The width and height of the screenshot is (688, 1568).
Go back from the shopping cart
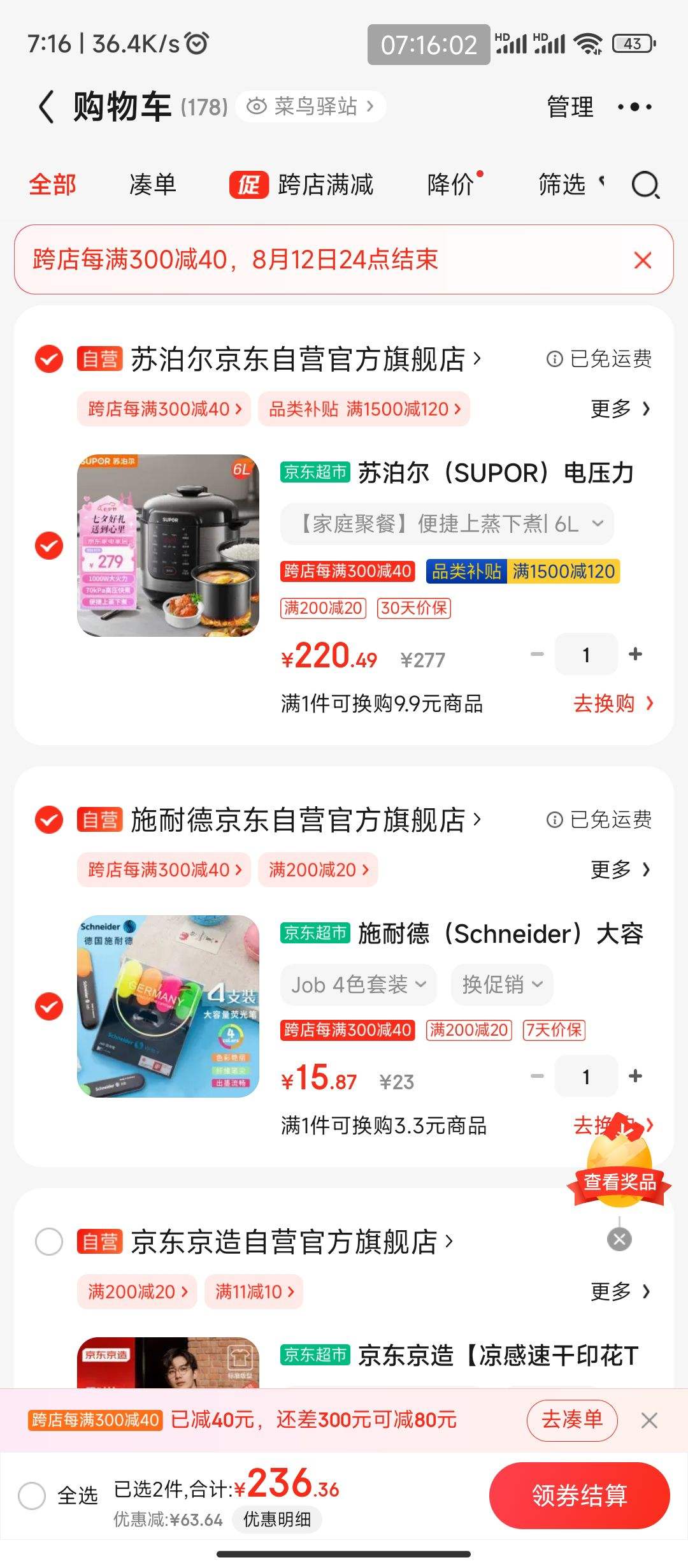coord(46,106)
